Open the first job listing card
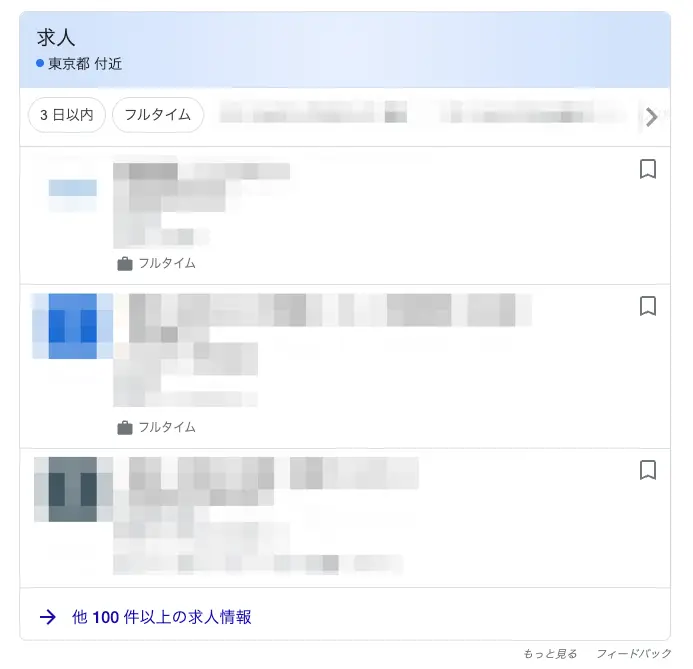The height and width of the screenshot is (669, 693). point(330,215)
